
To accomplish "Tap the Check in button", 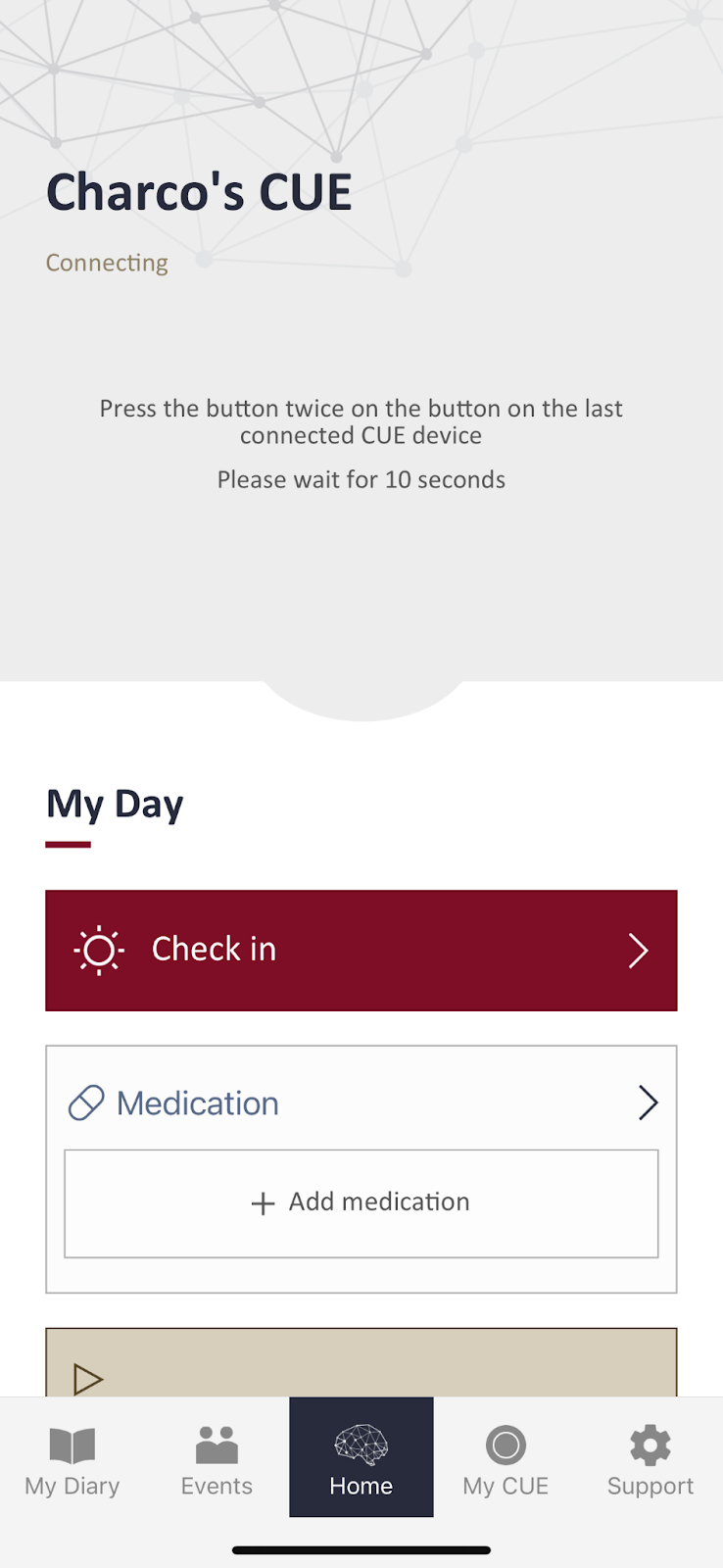I will (361, 949).
